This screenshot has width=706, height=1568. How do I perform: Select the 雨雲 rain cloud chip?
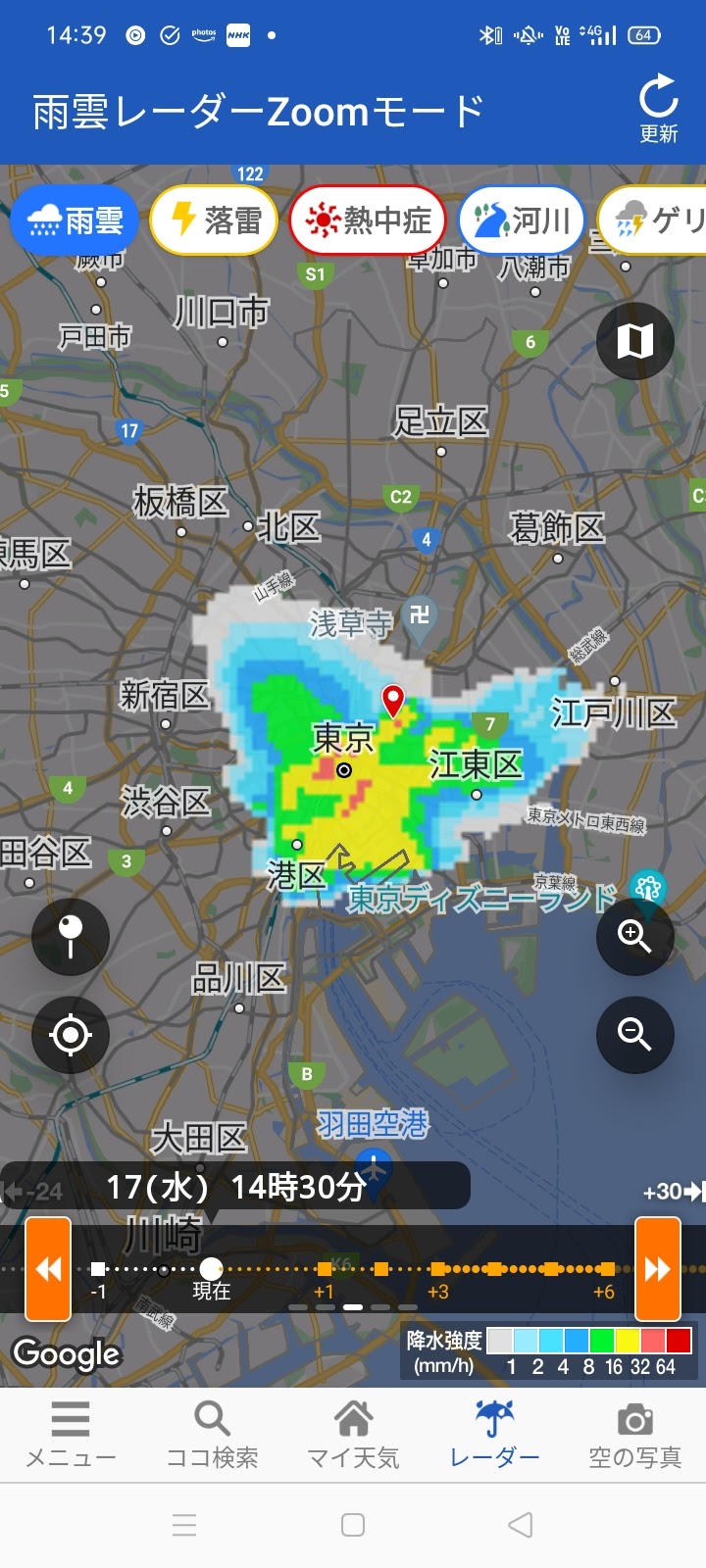(x=76, y=220)
